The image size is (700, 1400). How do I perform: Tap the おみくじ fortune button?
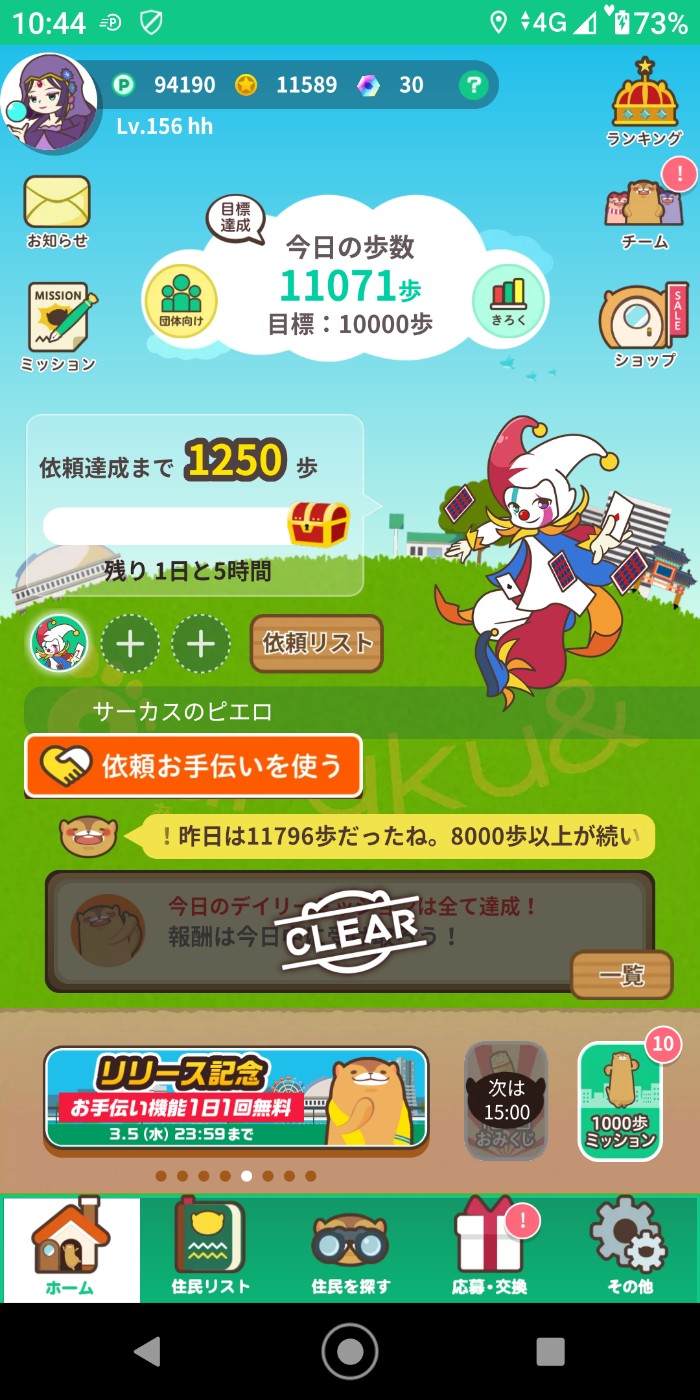pyautogui.click(x=506, y=1101)
